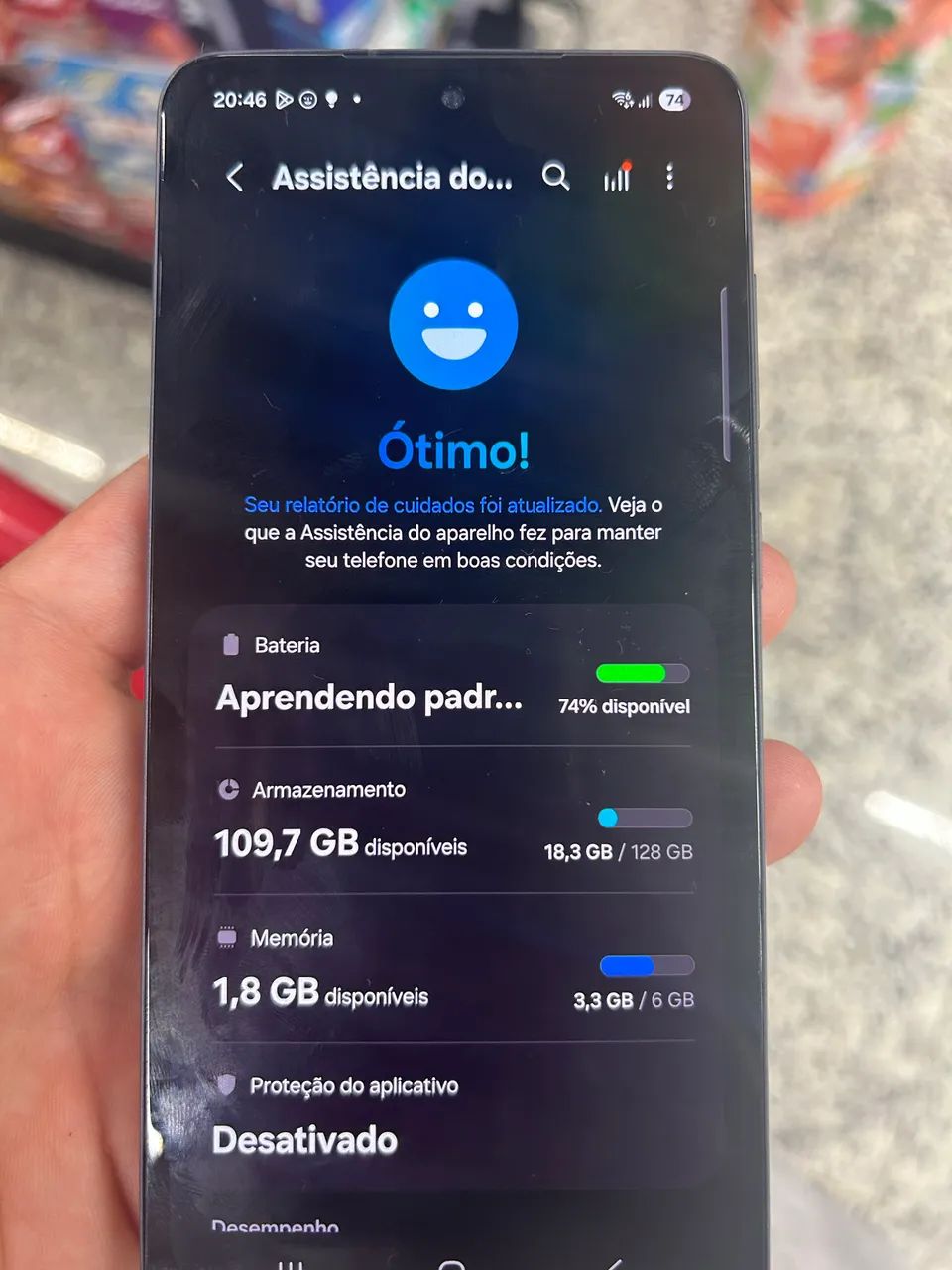Open the Memória row
Viewport: 952px width, 1270px height.
[x=451, y=969]
